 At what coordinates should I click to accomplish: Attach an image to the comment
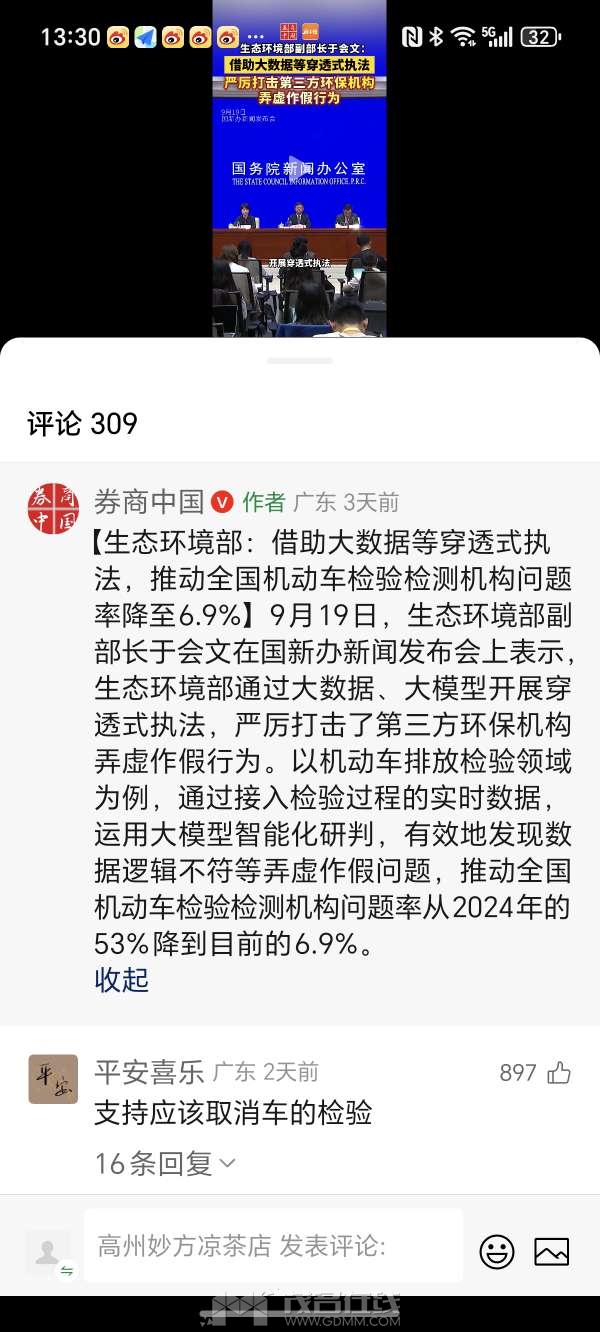pos(551,1251)
